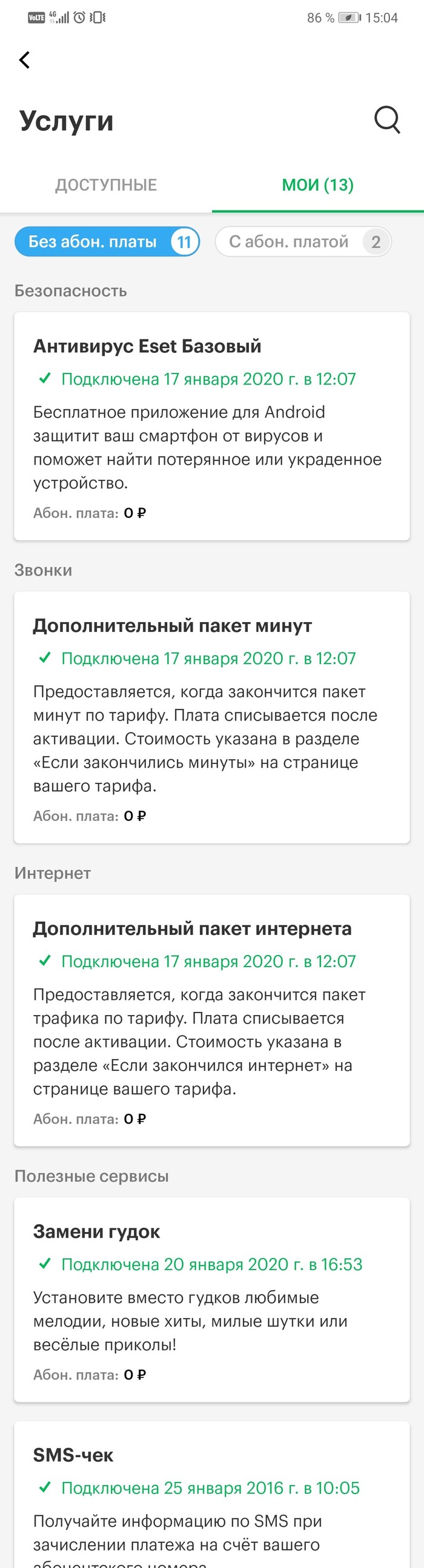424x1568 pixels.
Task: Select the МОИ (13) tab
Action: [317, 185]
